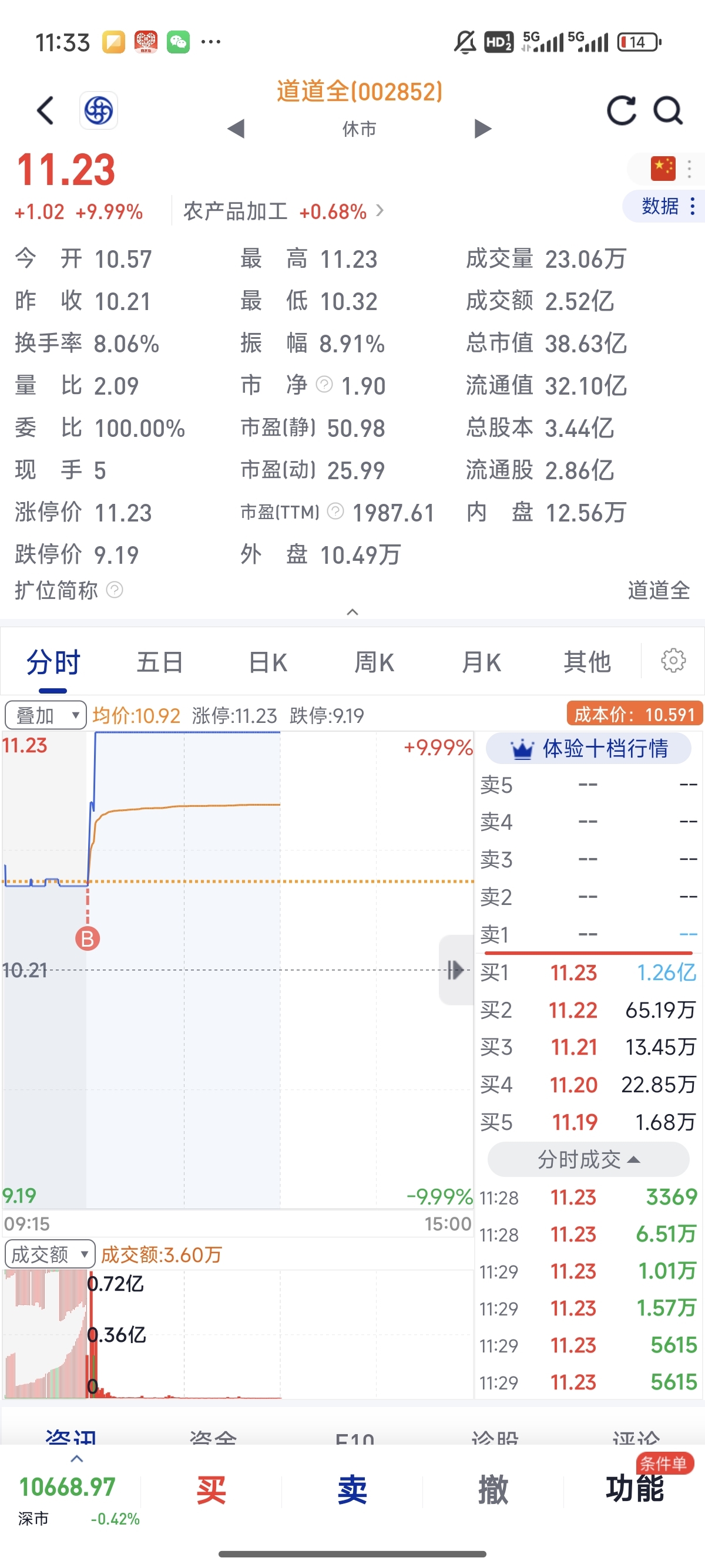Go back using the top-left arrow
This screenshot has width=705, height=1568.
pyautogui.click(x=46, y=111)
